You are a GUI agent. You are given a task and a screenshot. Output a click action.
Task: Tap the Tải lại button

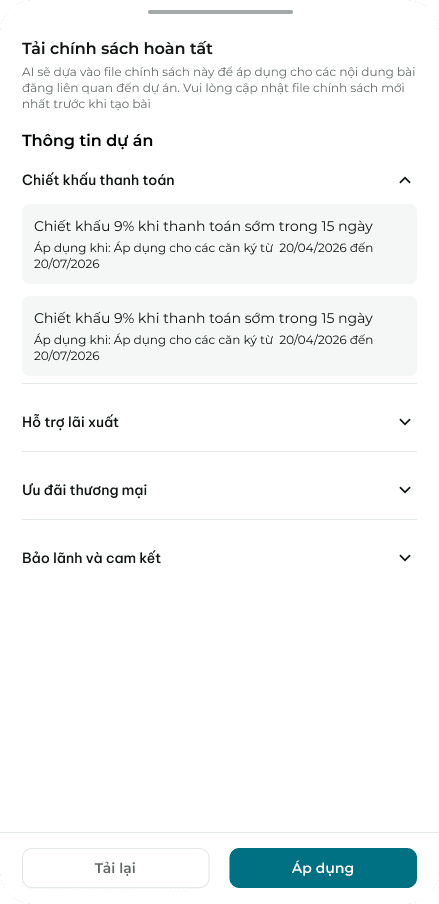click(x=115, y=868)
